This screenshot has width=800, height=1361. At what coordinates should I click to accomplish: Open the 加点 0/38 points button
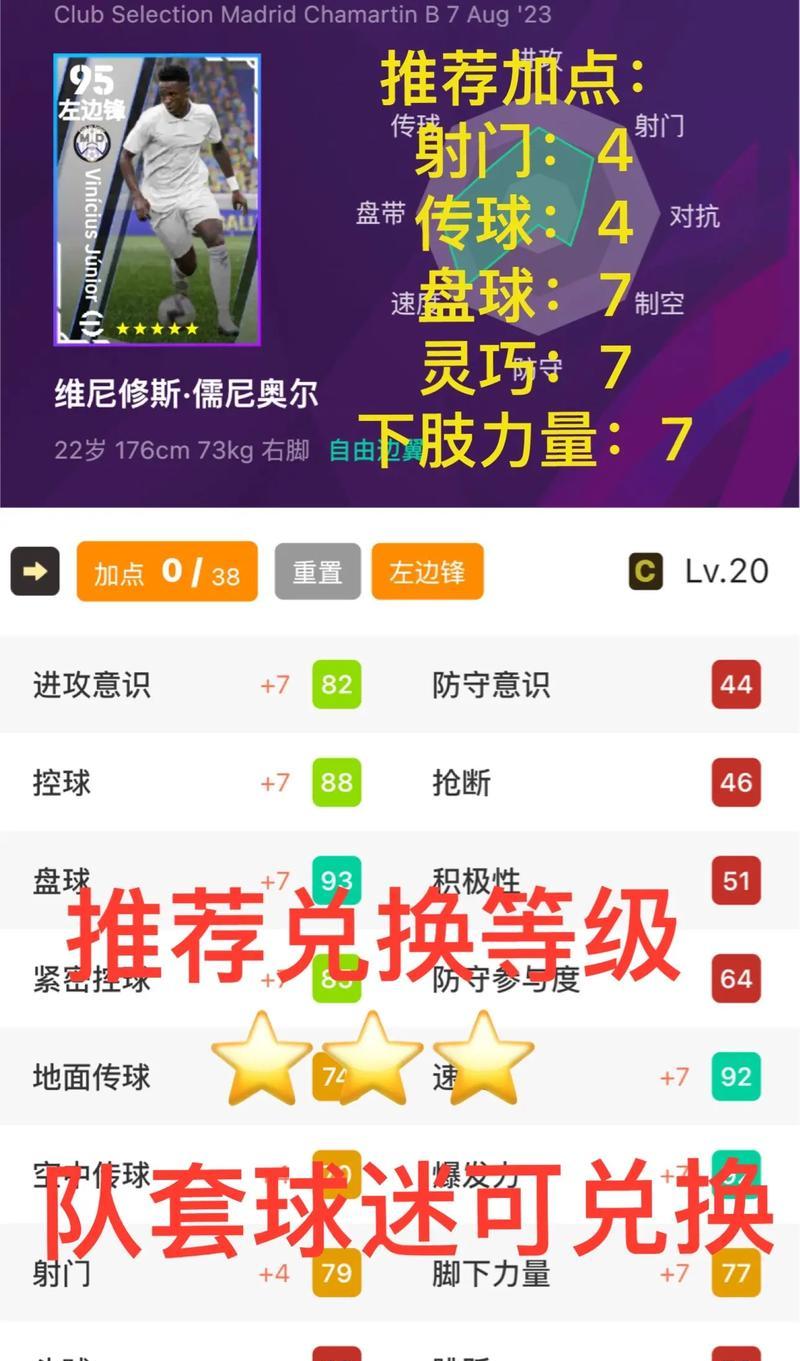pos(167,571)
